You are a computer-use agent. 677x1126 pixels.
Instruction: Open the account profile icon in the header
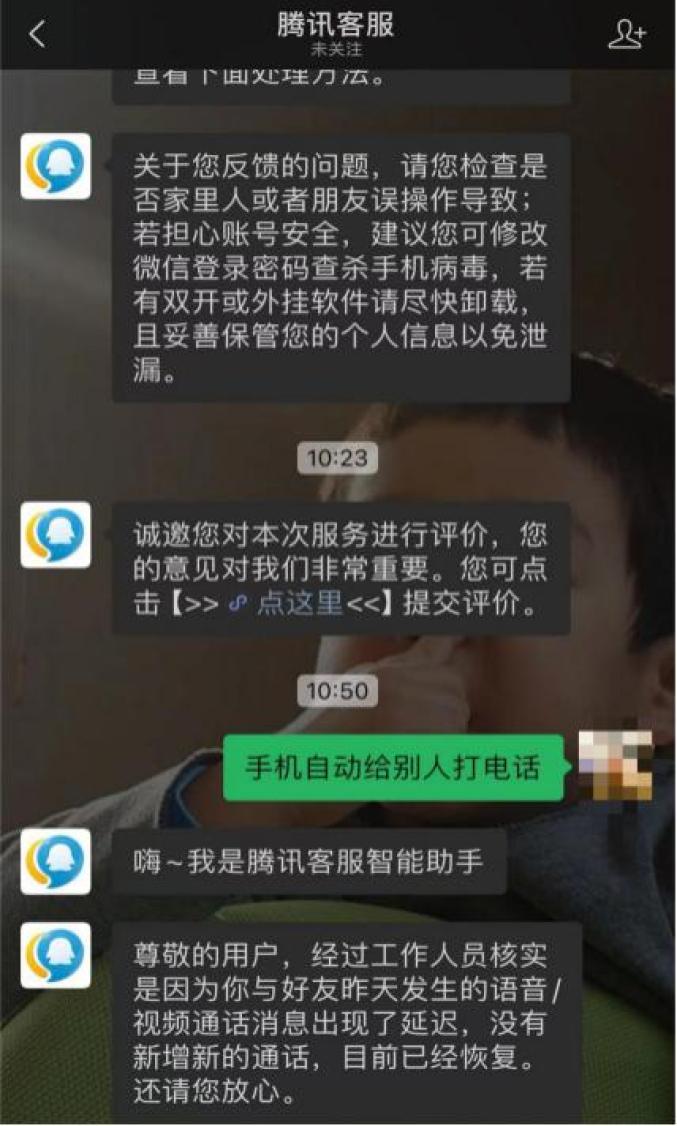point(626,35)
